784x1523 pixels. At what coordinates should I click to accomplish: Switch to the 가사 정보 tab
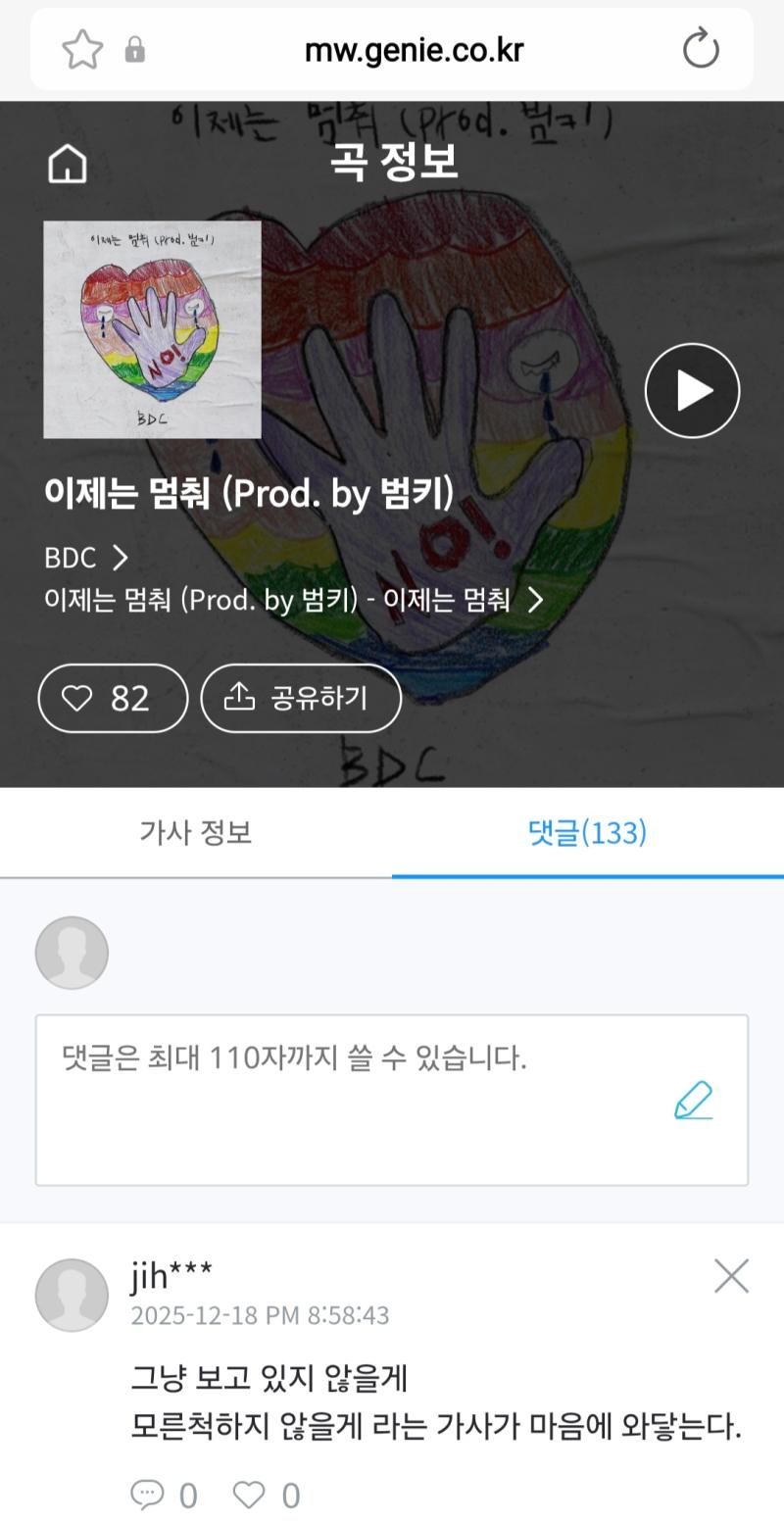coord(196,833)
